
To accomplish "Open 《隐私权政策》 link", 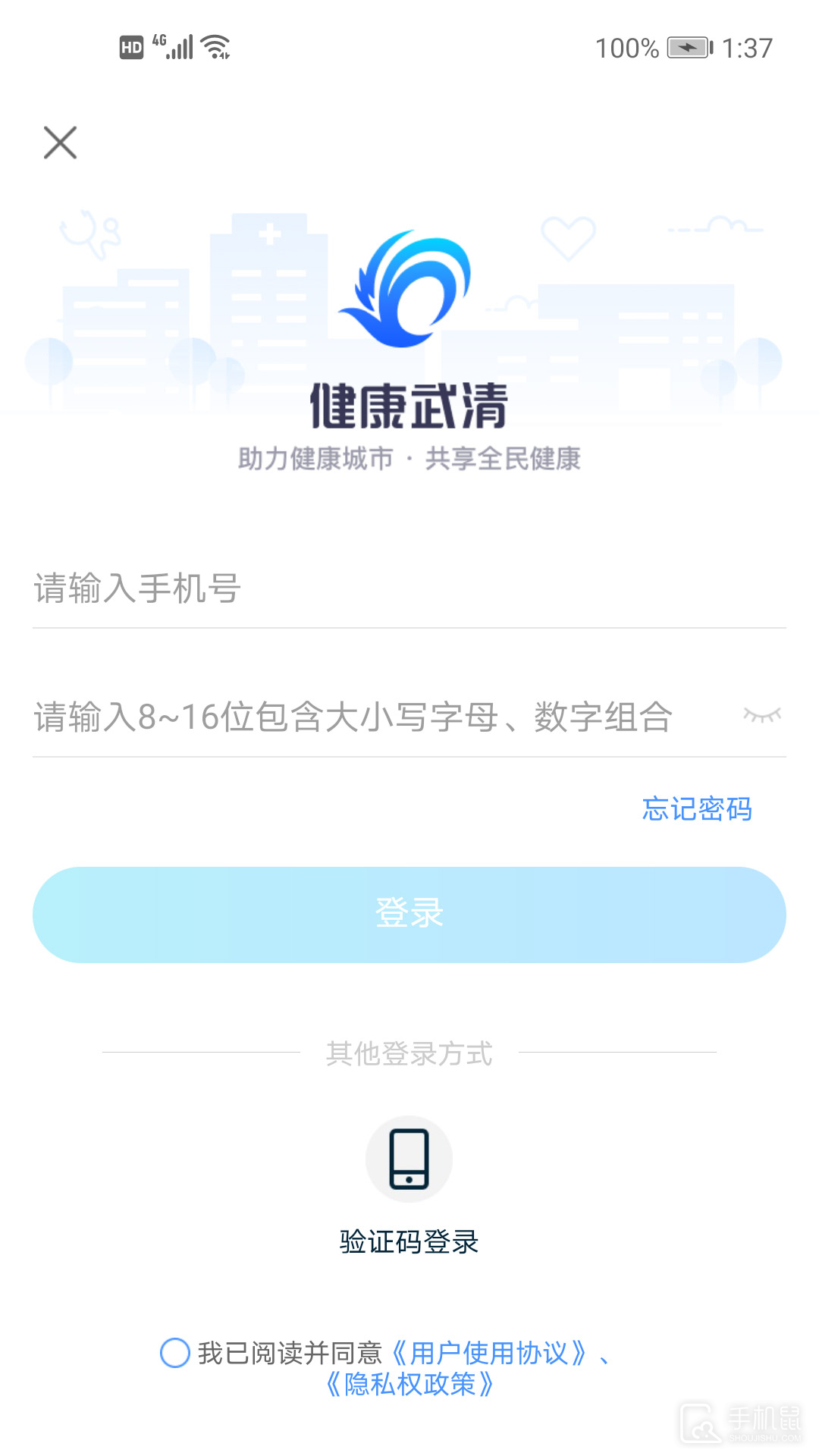I will click(409, 1385).
